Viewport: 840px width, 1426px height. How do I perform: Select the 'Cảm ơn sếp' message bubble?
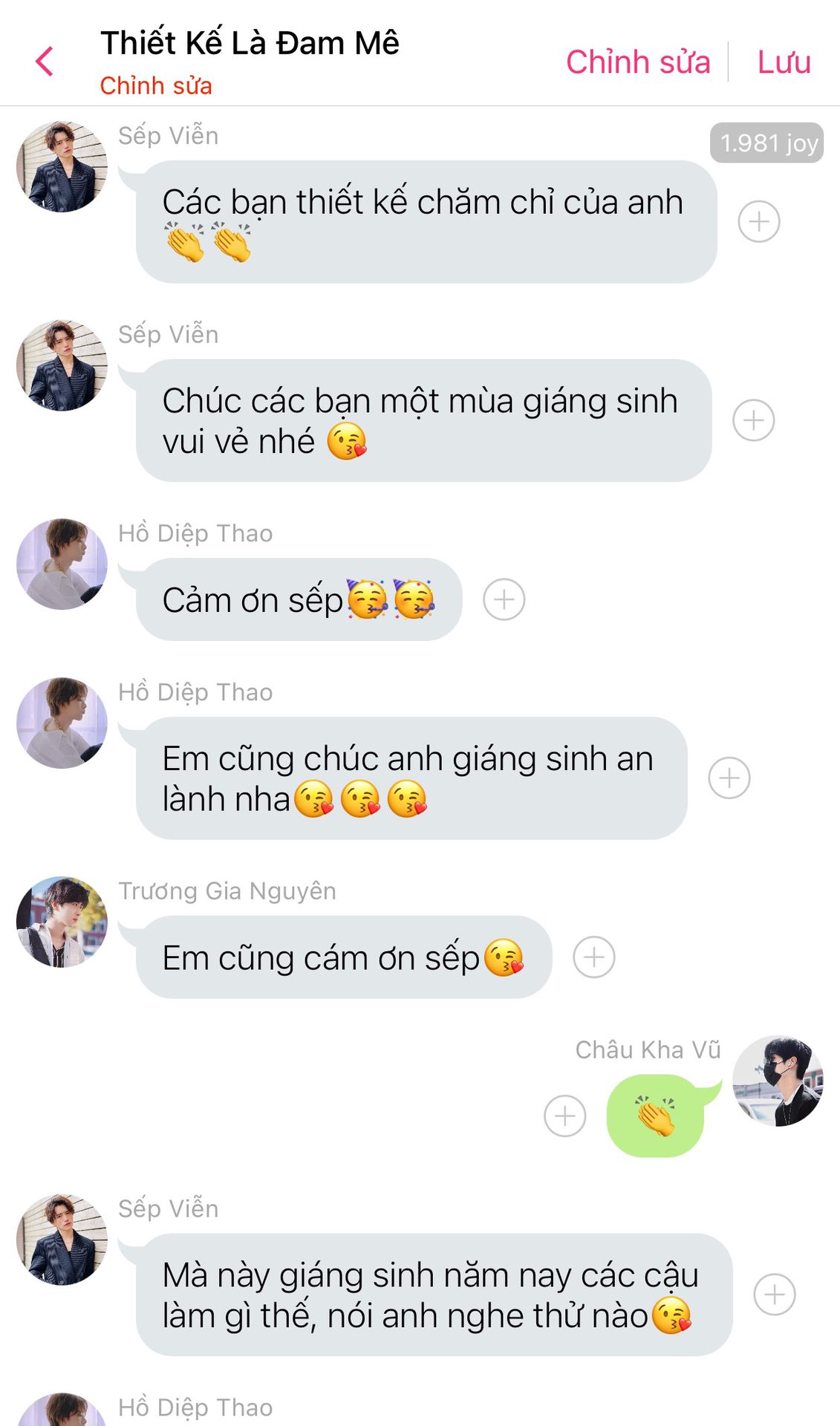pyautogui.click(x=298, y=599)
